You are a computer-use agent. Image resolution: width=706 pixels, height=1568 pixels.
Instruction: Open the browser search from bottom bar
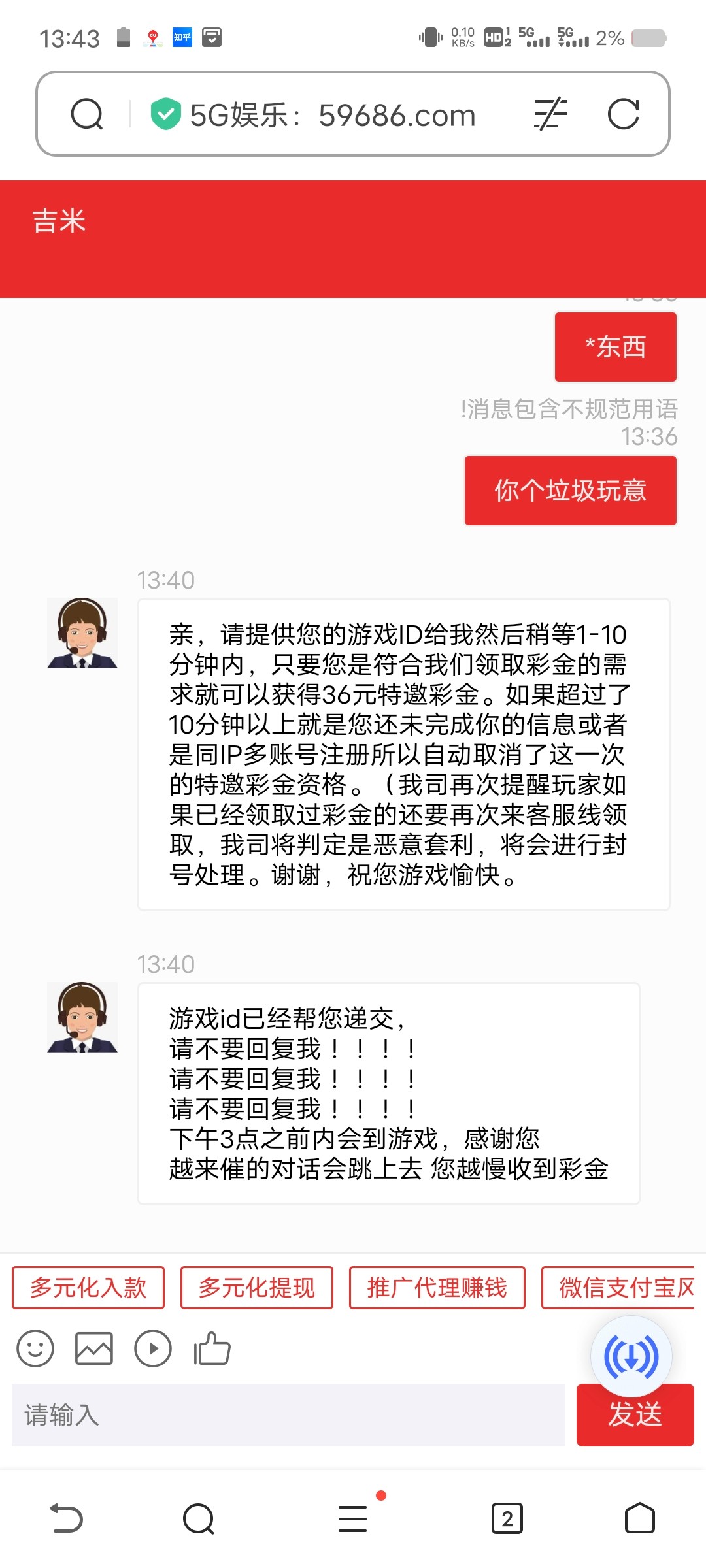pyautogui.click(x=199, y=1518)
